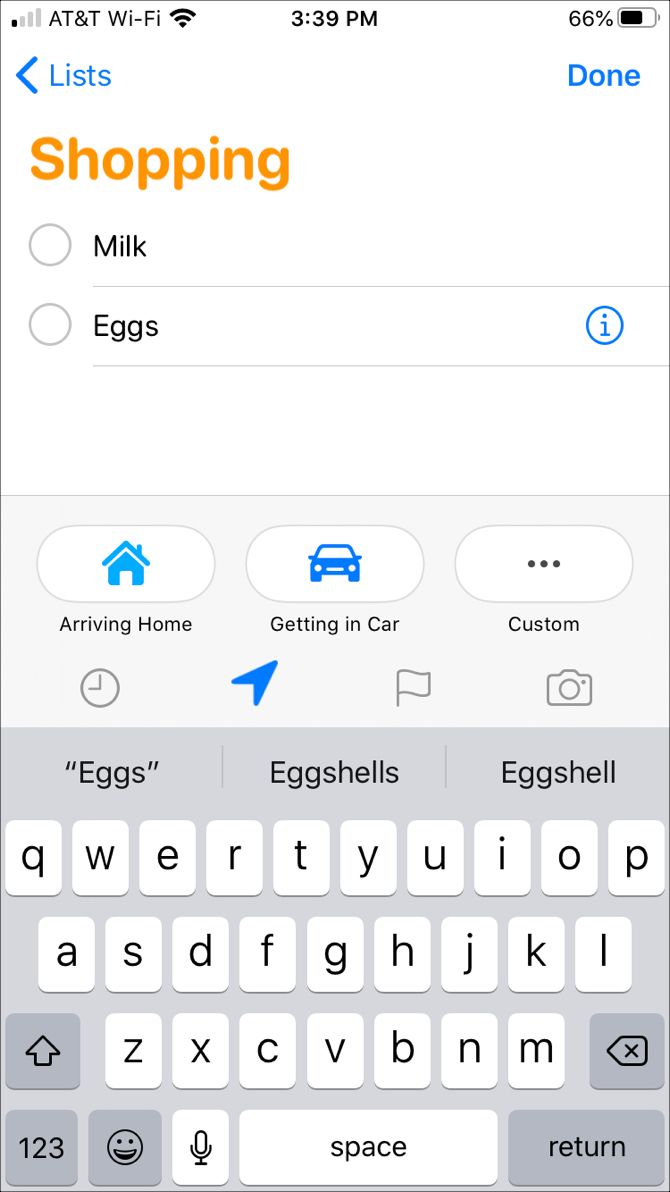Tap Done to finish editing
Viewport: 670px width, 1192px height.
click(x=603, y=76)
